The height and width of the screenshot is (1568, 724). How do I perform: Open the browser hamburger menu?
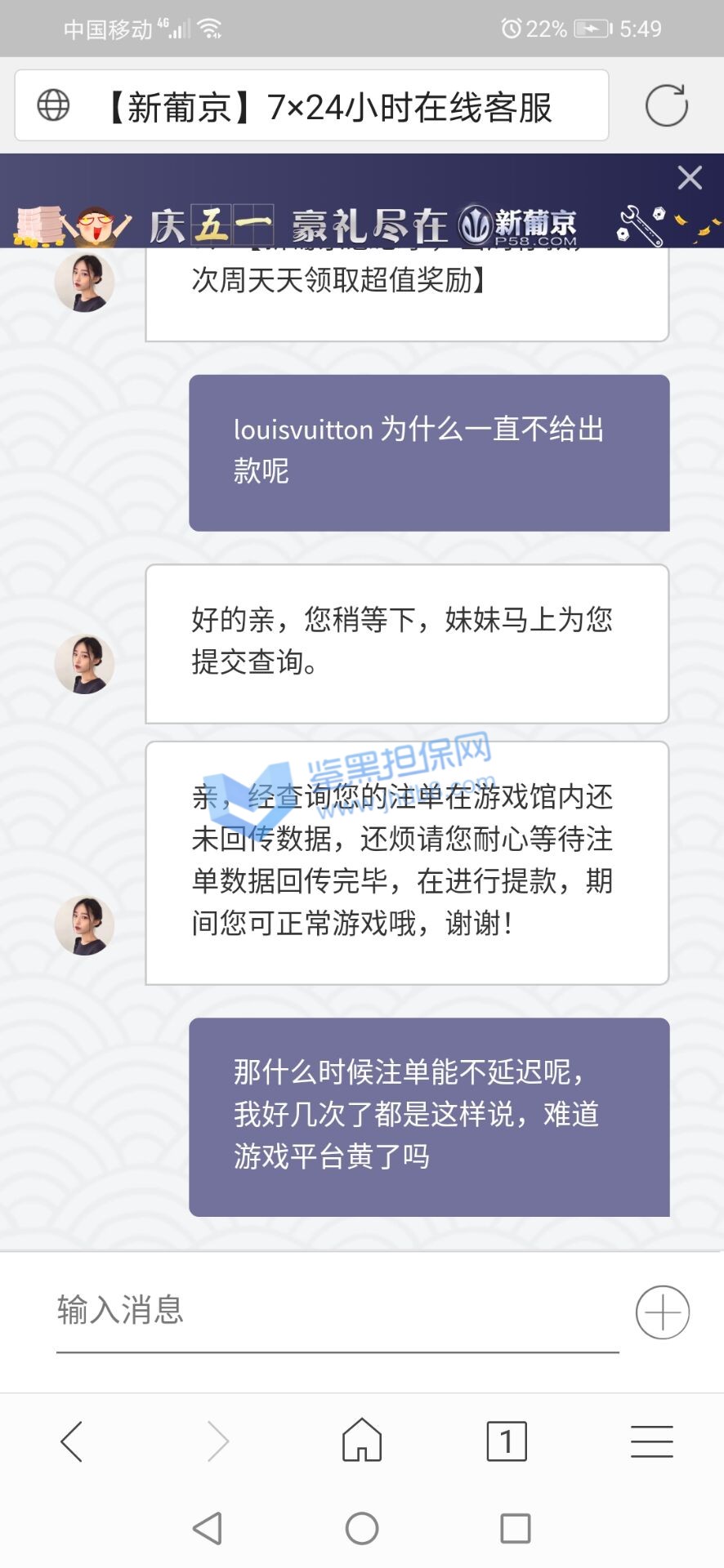651,1441
